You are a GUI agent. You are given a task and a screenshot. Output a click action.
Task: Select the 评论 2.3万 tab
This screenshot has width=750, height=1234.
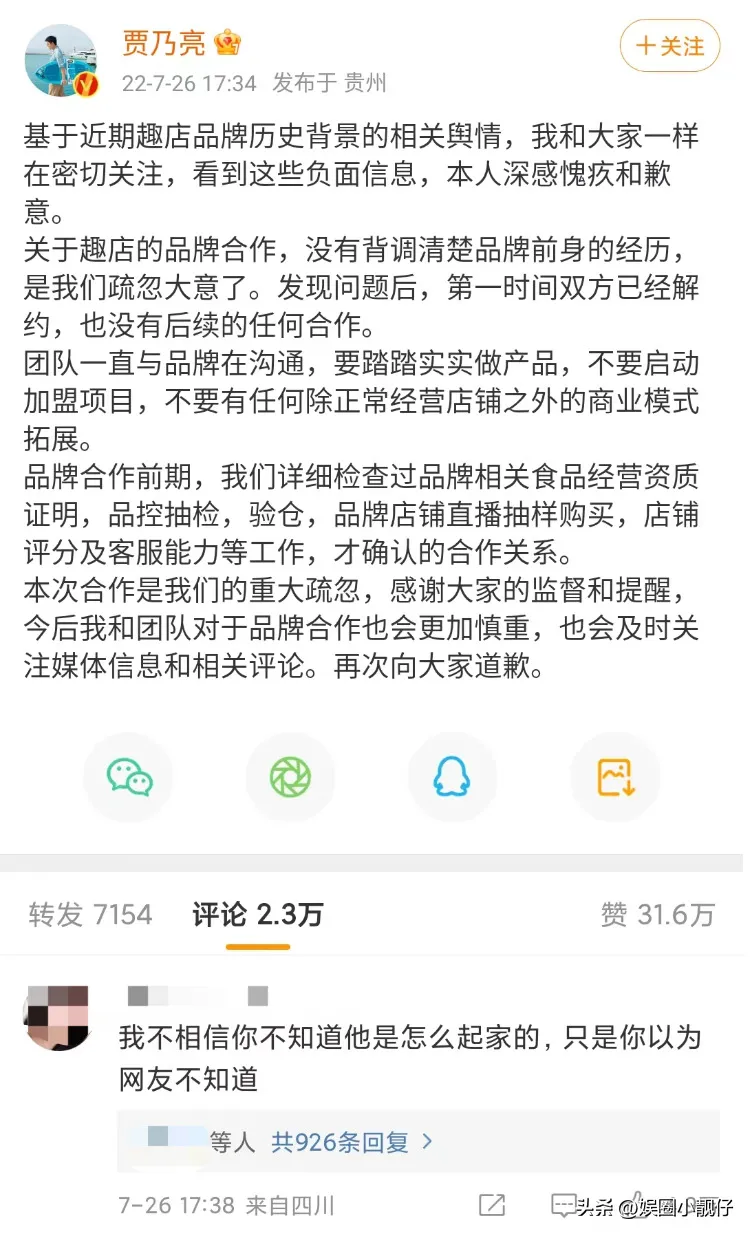pyautogui.click(x=258, y=914)
